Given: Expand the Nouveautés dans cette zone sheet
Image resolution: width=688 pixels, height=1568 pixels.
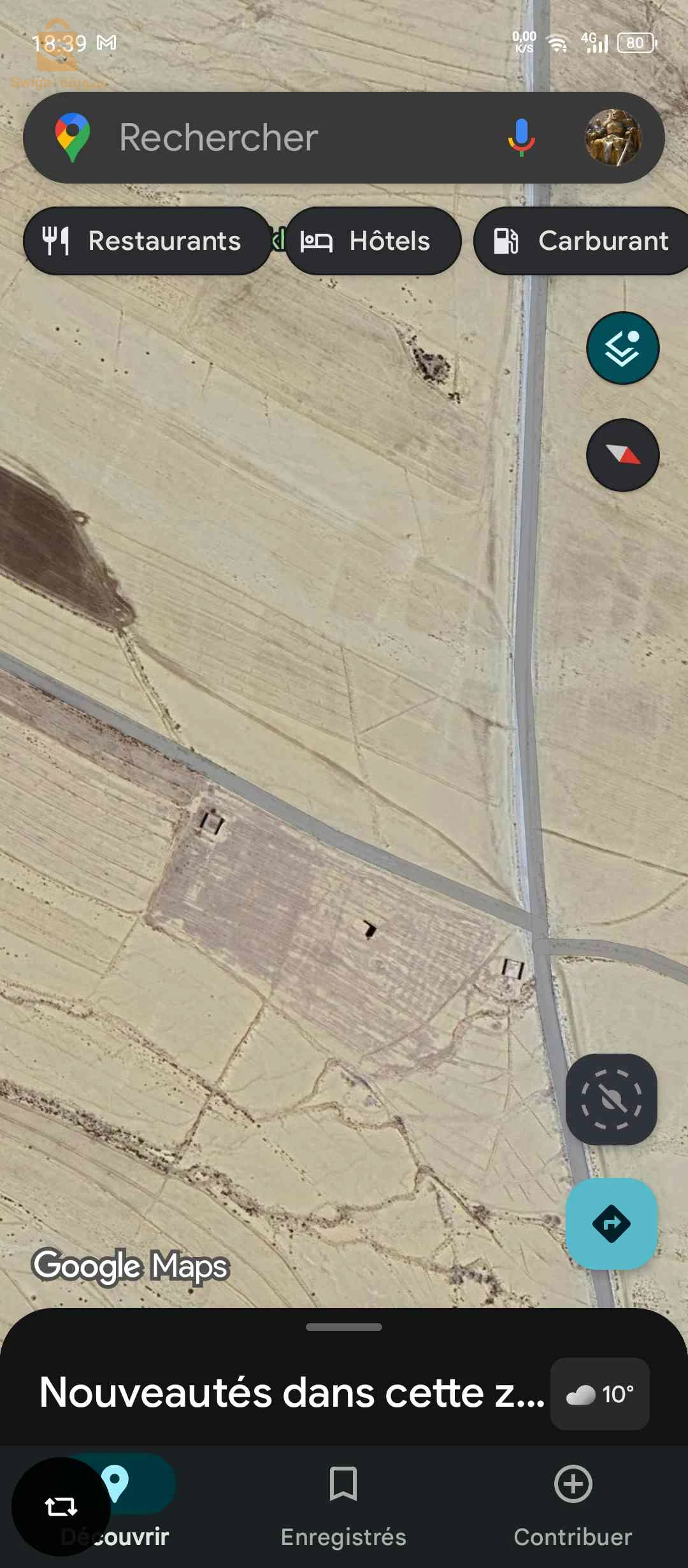Looking at the screenshot, I should coord(292,1392).
